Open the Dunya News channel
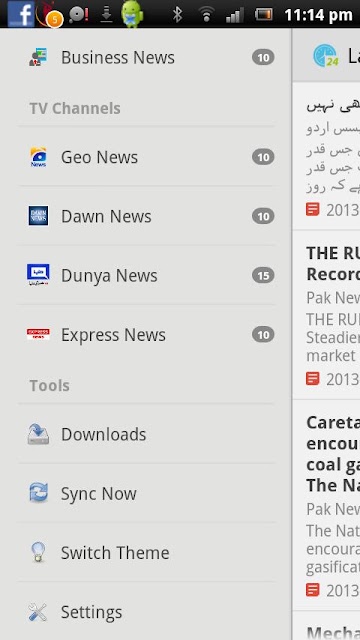 coord(146,276)
